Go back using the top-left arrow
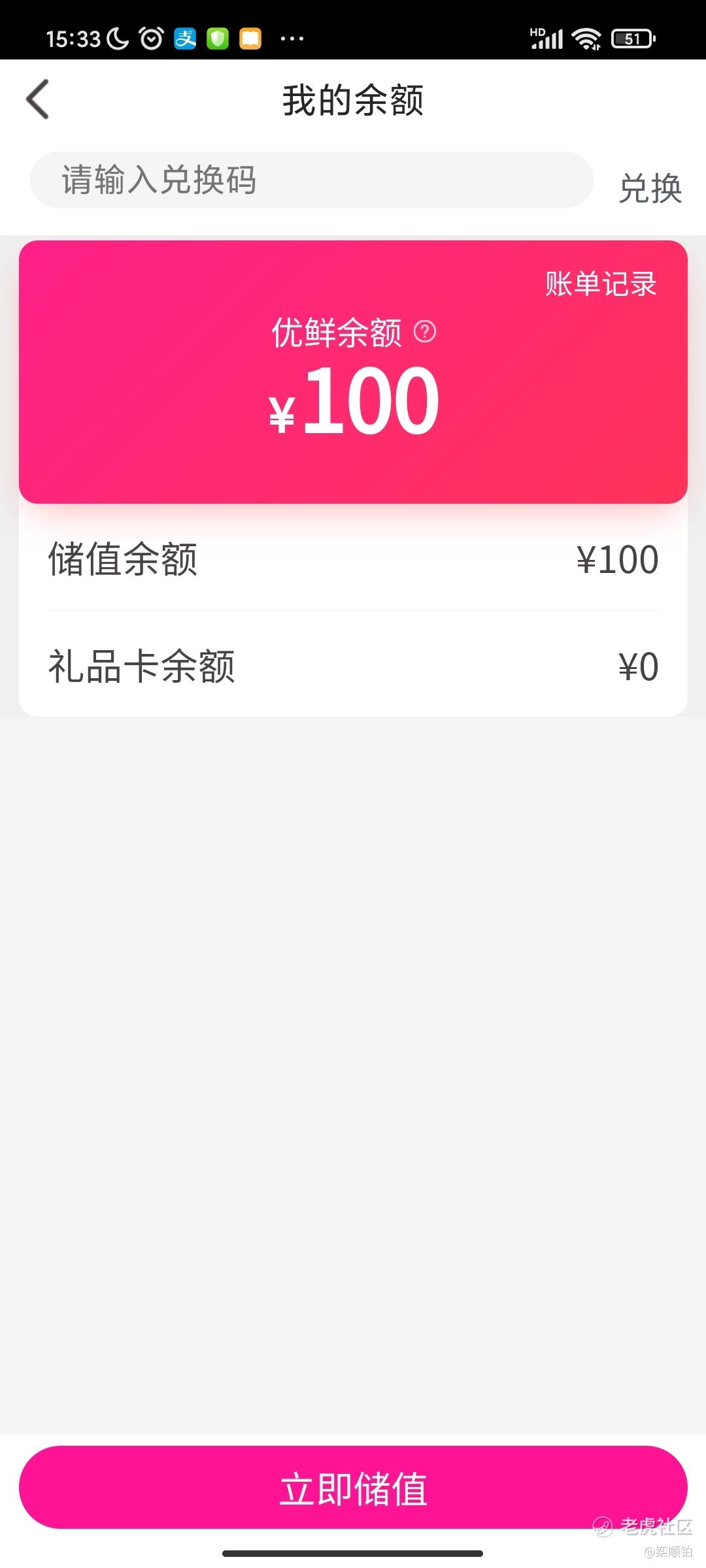This screenshot has width=706, height=1568. tap(38, 99)
